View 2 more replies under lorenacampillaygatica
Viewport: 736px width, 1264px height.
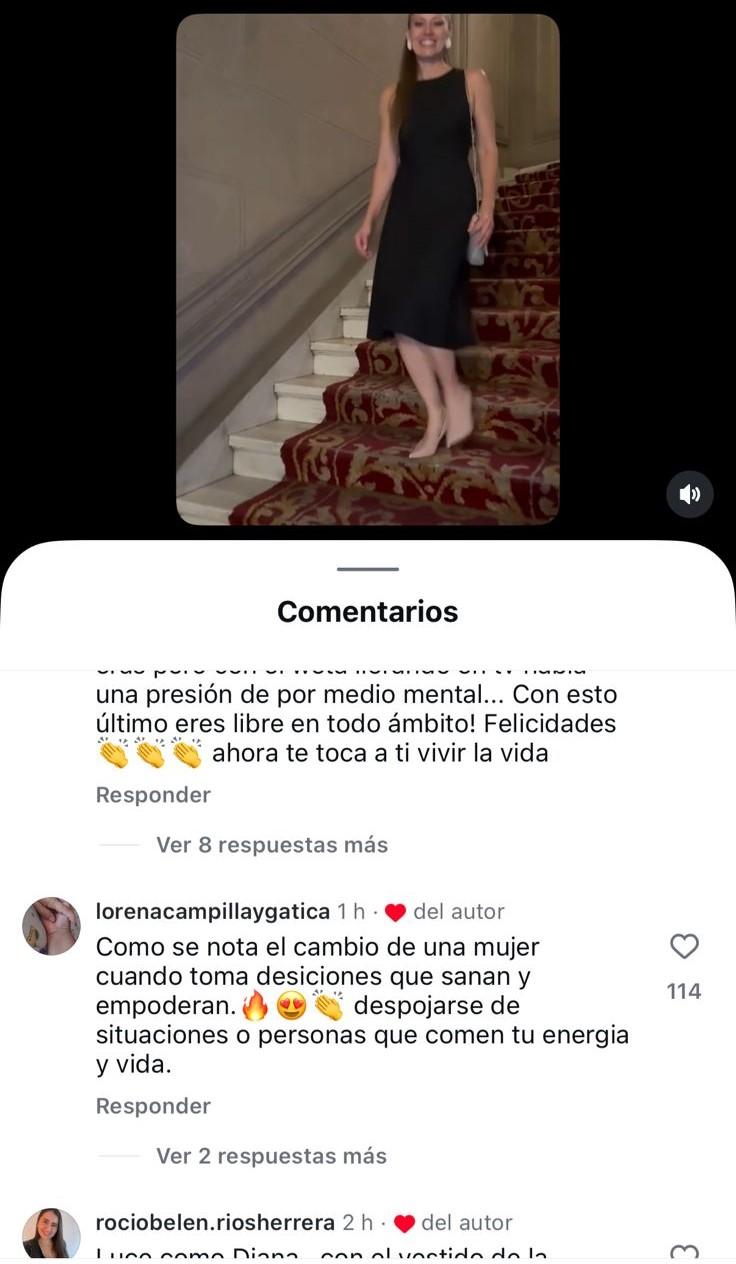click(271, 1156)
